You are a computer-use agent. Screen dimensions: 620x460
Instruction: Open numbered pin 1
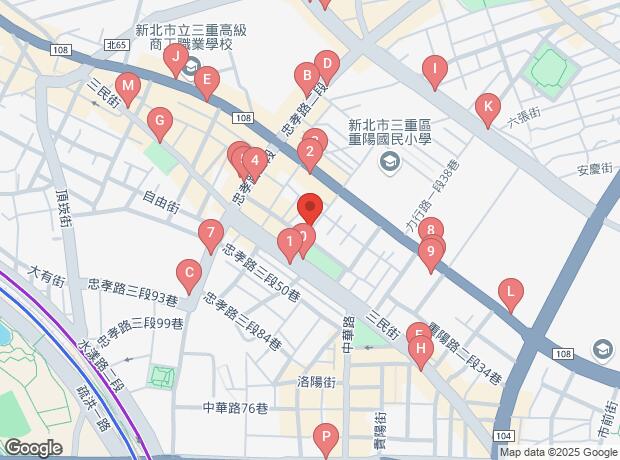pyautogui.click(x=289, y=241)
